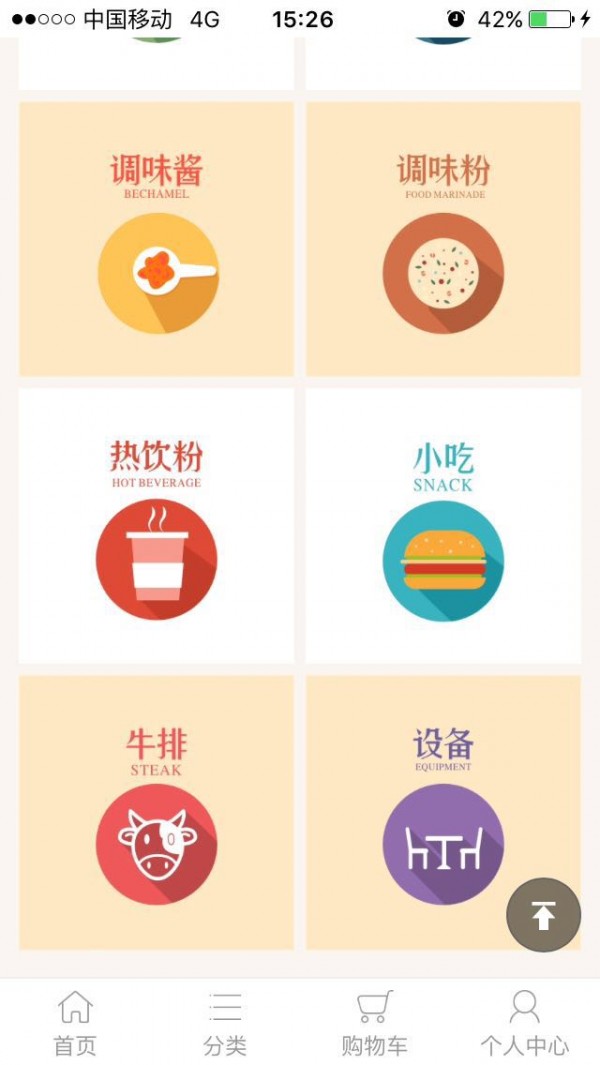
Task: Browse the 热饮粉 Hot Beverage category
Action: [x=156, y=526]
